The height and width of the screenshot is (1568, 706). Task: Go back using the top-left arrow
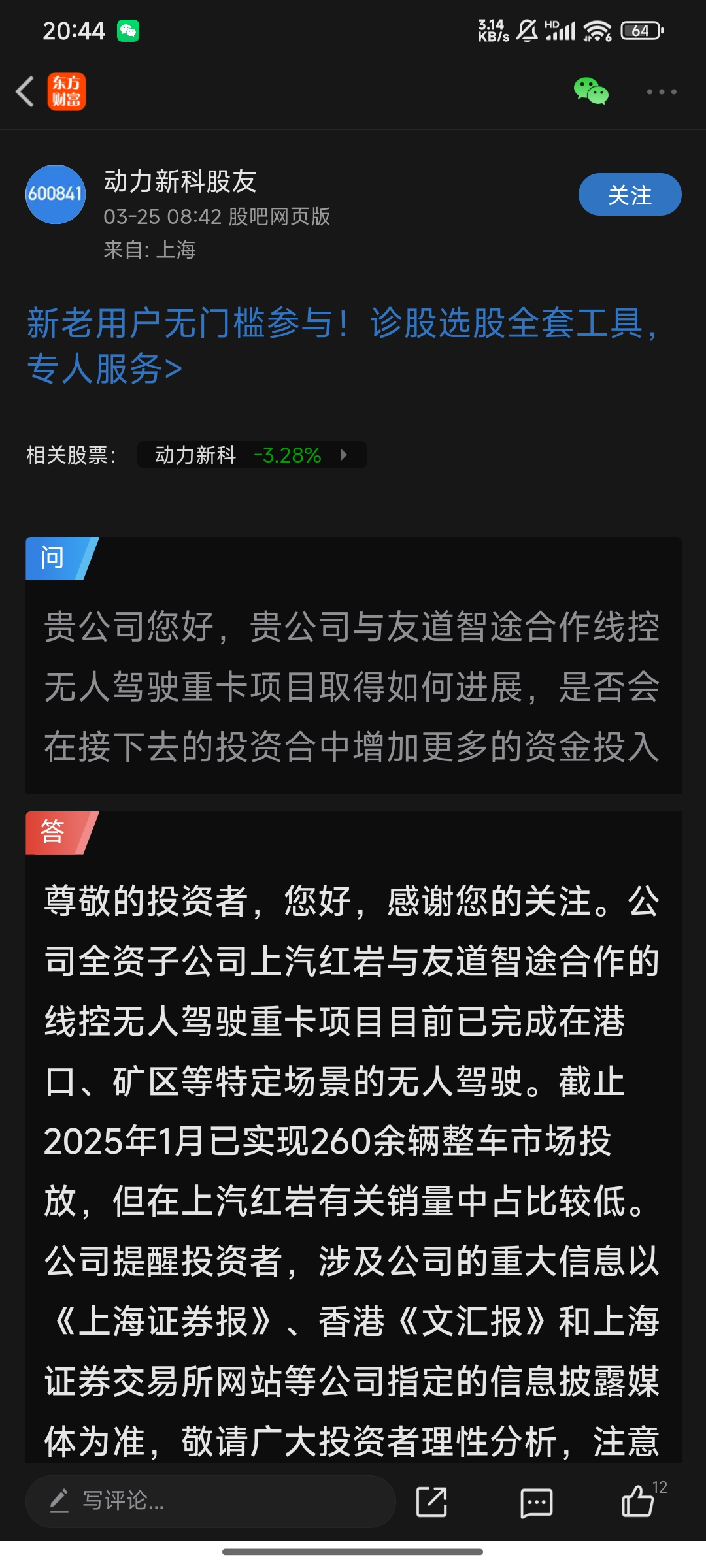(x=25, y=91)
